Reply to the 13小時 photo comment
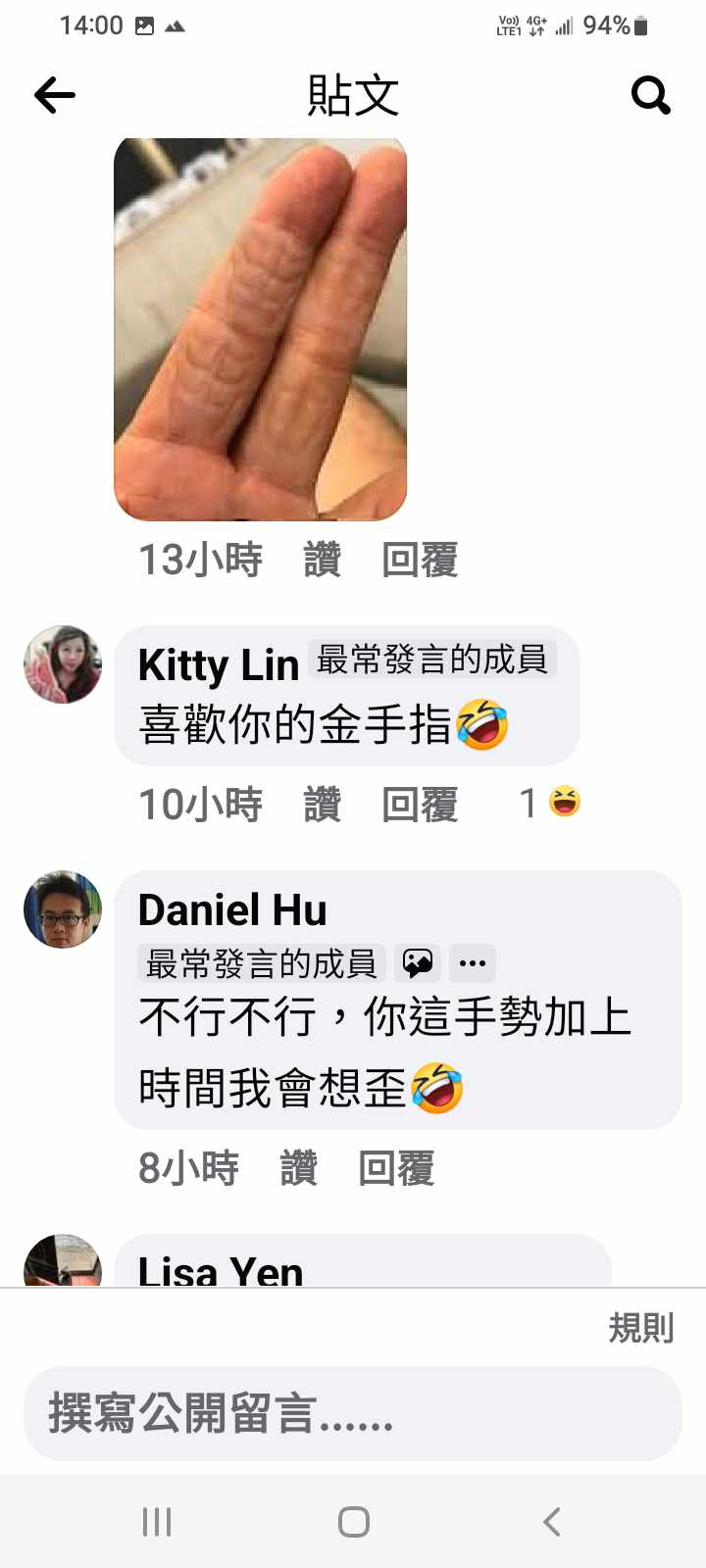Screen dimensions: 706x1568 pos(420,561)
